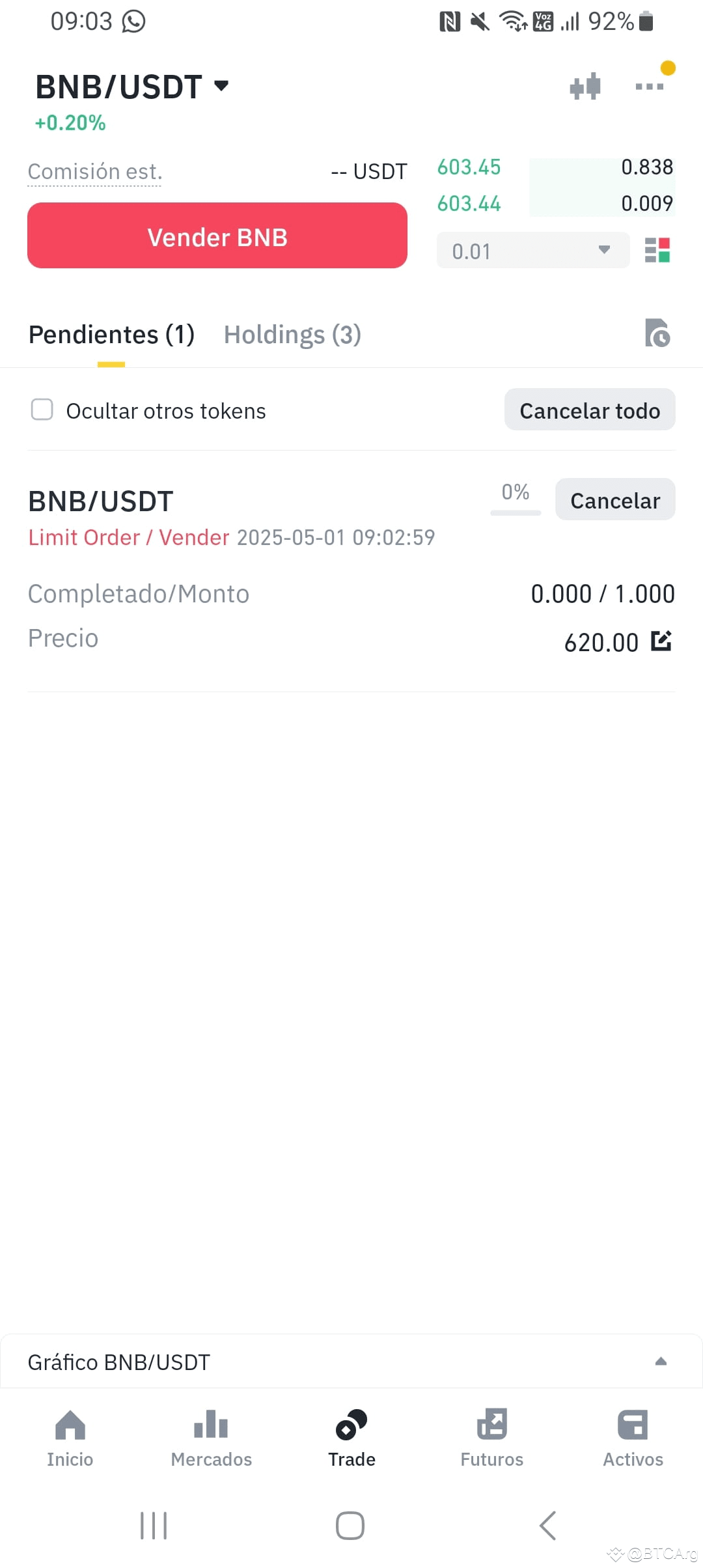Screen dimensions: 703x1568
Task: Switch to the Holdings (3) tab
Action: point(292,335)
